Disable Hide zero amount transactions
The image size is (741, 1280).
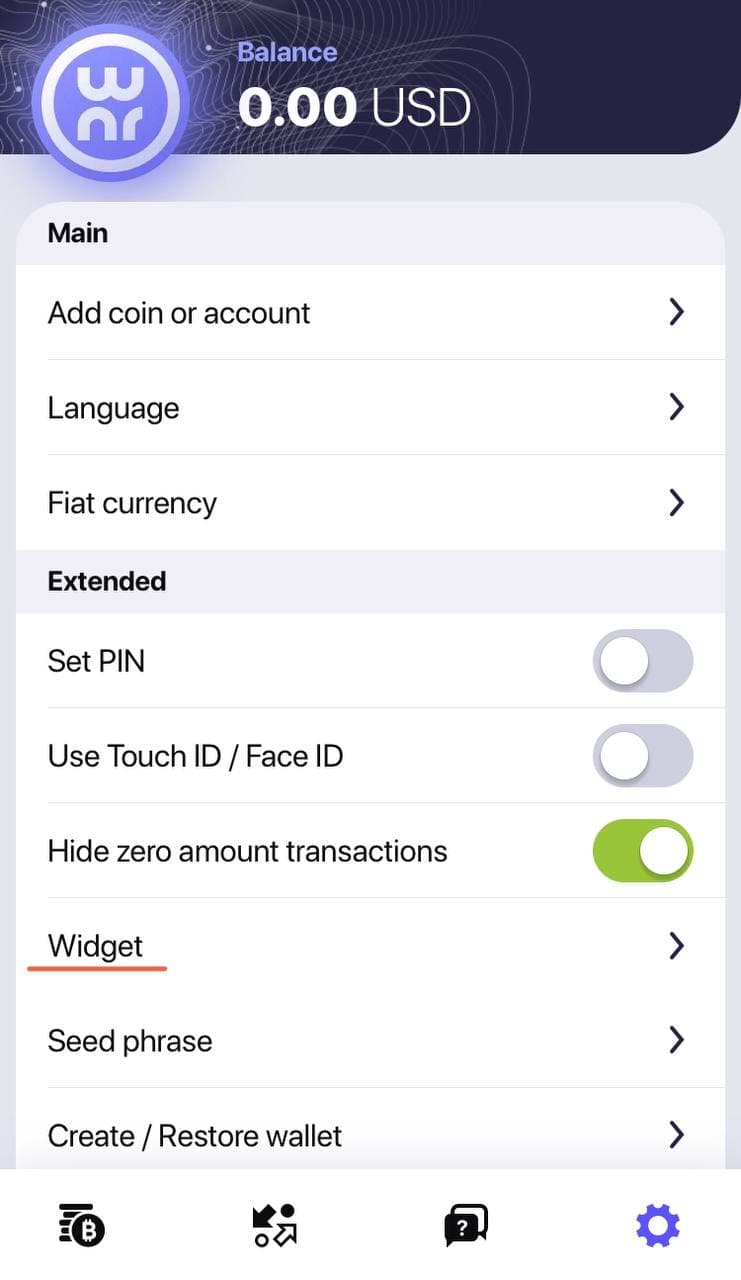pyautogui.click(x=642, y=851)
